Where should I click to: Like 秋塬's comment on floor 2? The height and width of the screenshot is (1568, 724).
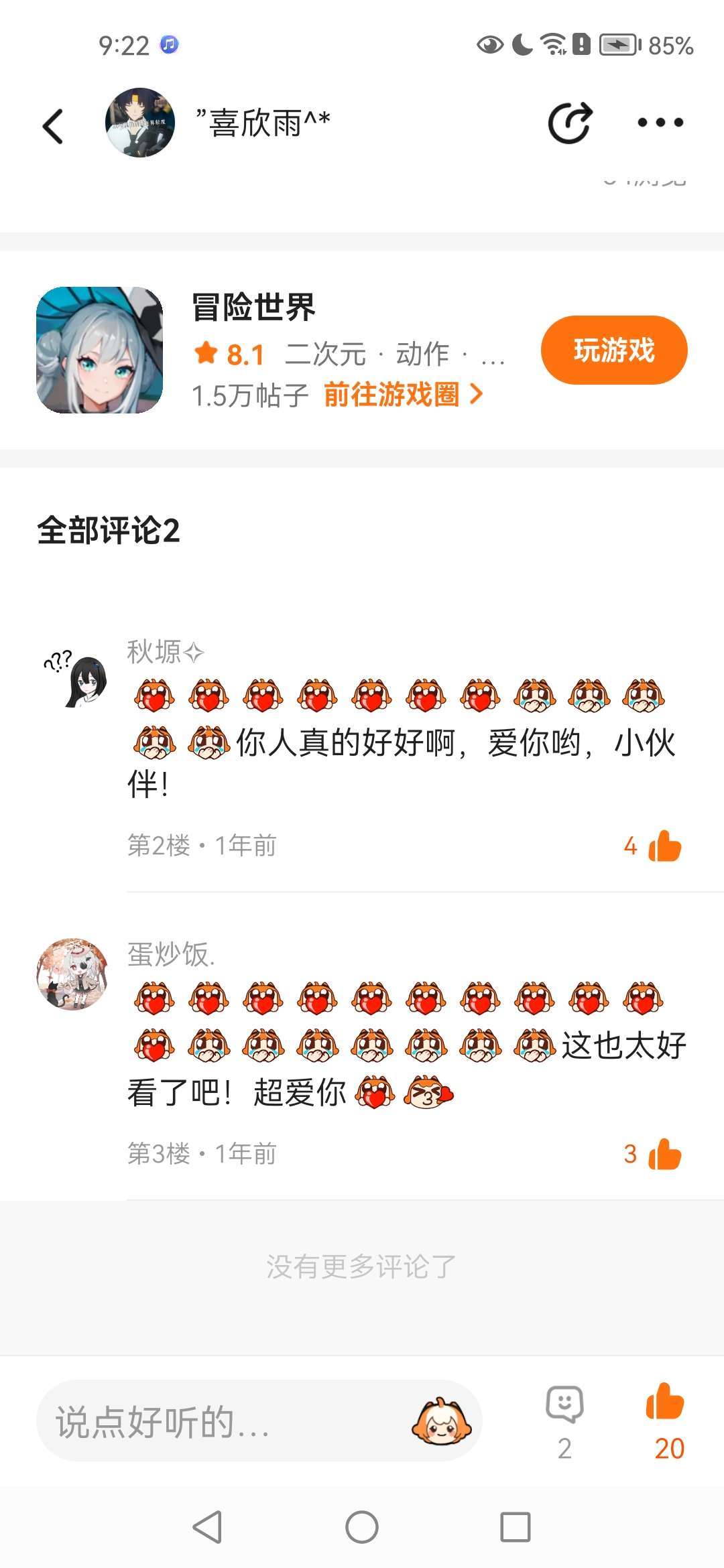664,846
